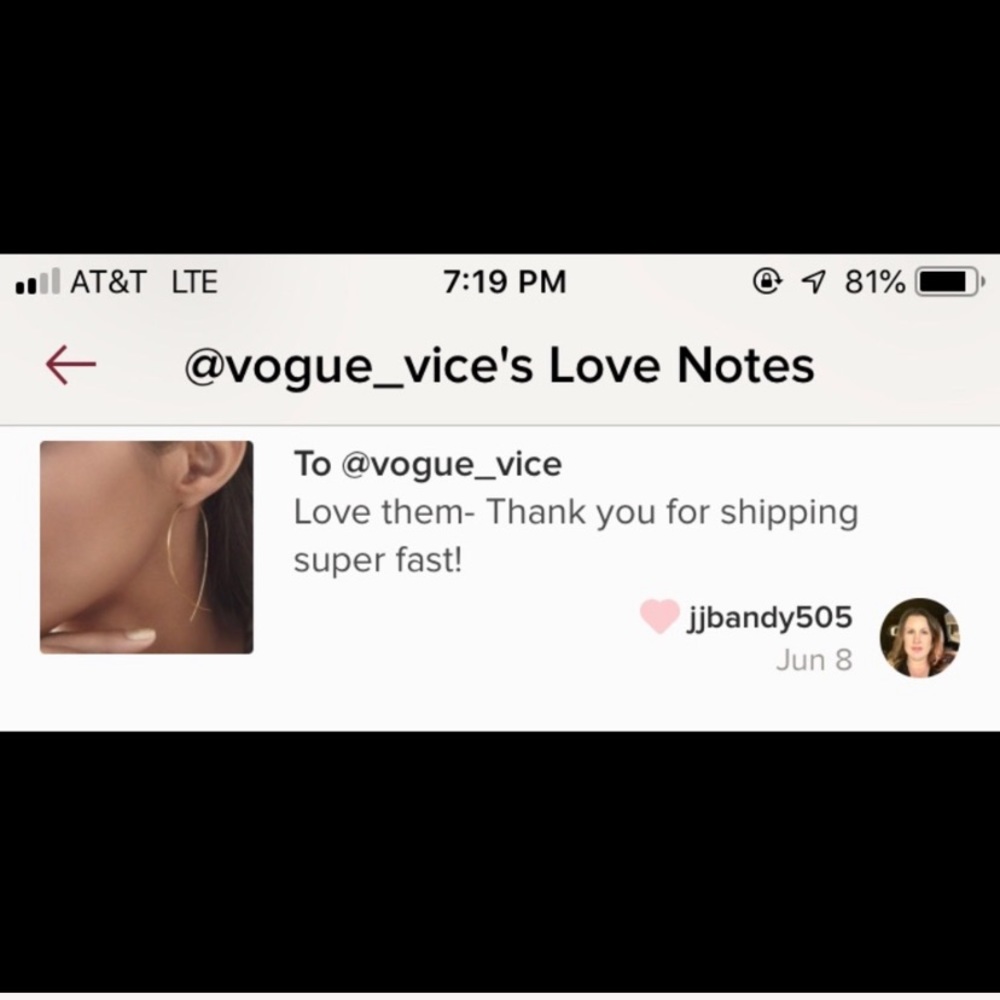
Task: Go back using the arrow icon
Action: [71, 366]
